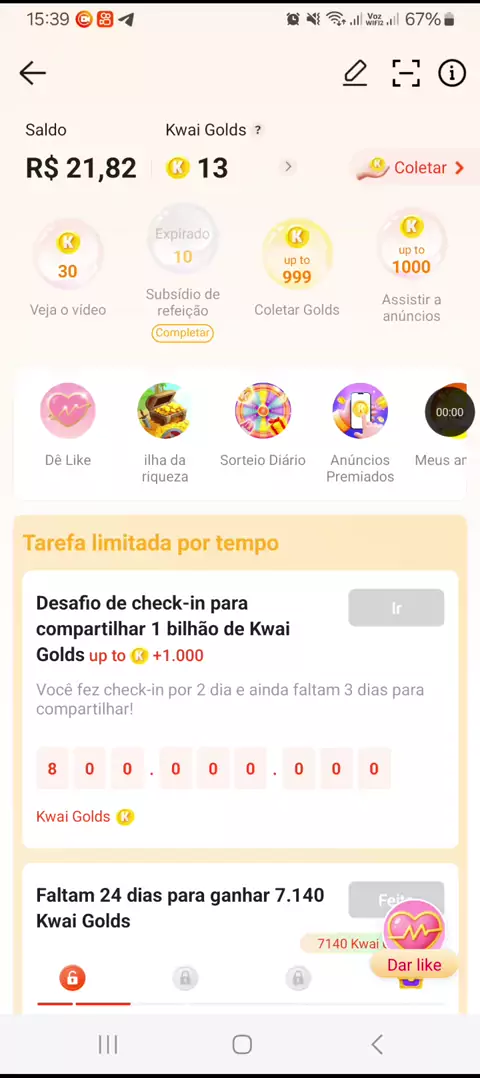Tap the Ir button on check-in challenge
The height and width of the screenshot is (1078, 480).
[396, 608]
